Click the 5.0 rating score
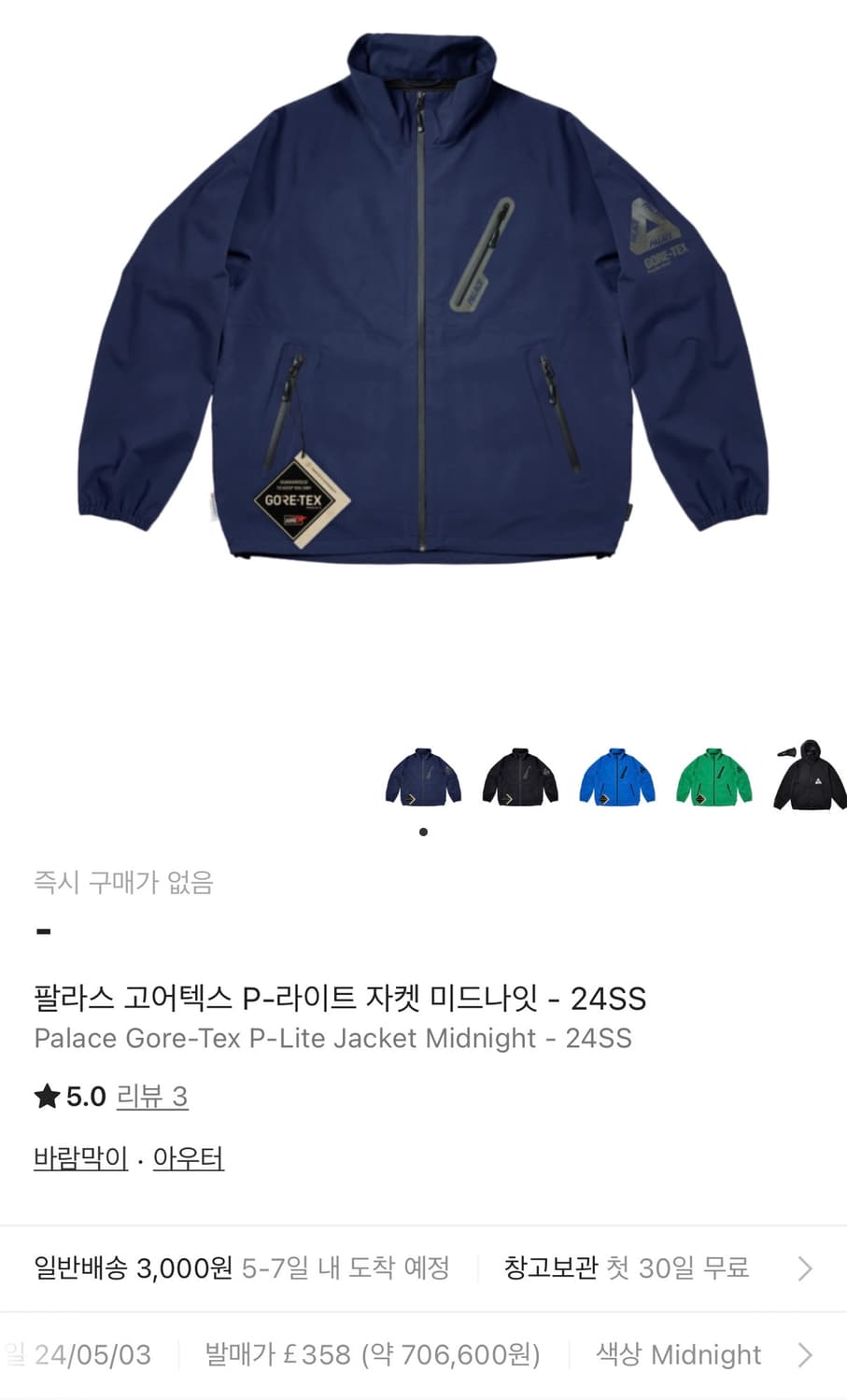Screen dimensions: 847x1400 click(85, 1097)
